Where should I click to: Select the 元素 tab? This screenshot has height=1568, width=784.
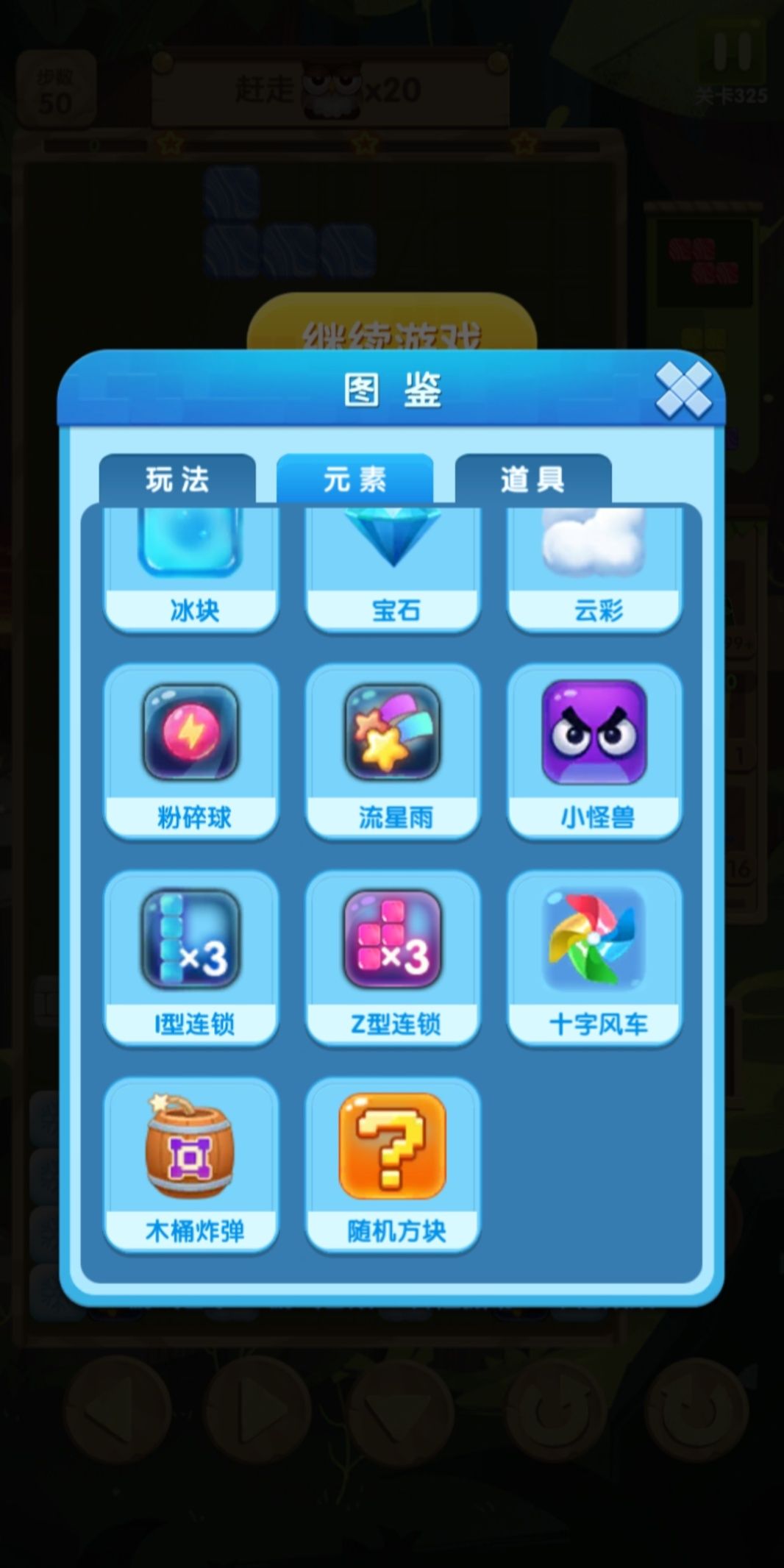(355, 480)
